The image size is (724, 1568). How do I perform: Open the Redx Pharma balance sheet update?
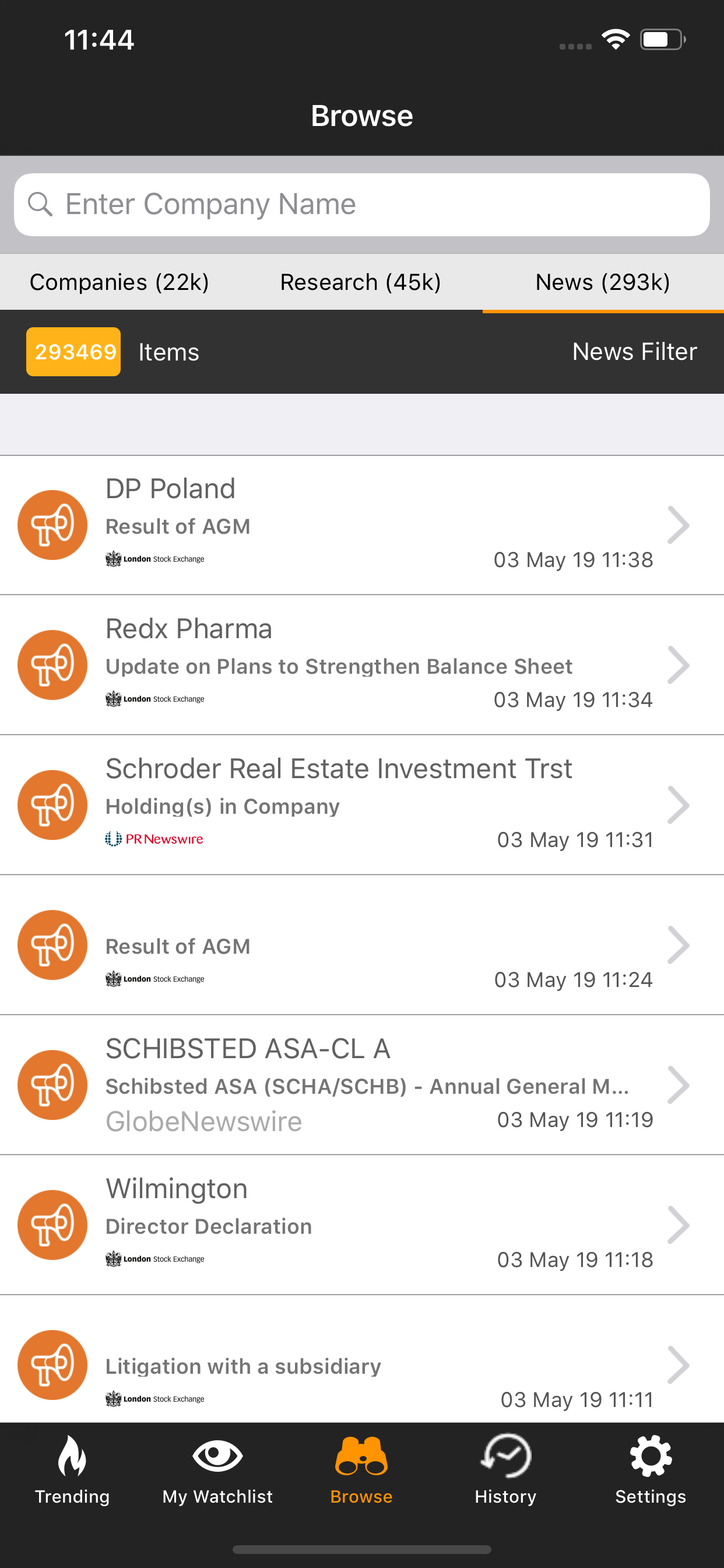362,664
